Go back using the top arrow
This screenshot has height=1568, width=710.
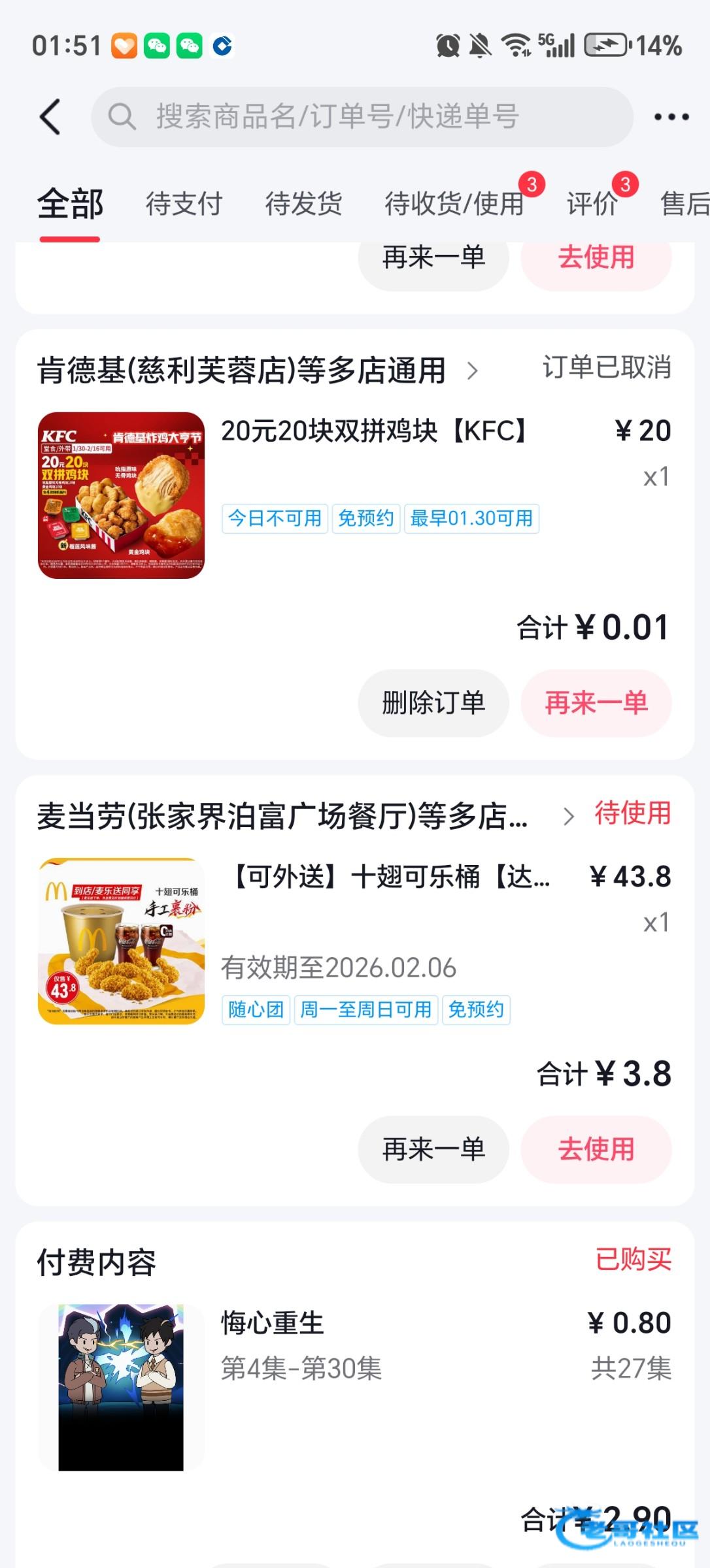(x=50, y=117)
